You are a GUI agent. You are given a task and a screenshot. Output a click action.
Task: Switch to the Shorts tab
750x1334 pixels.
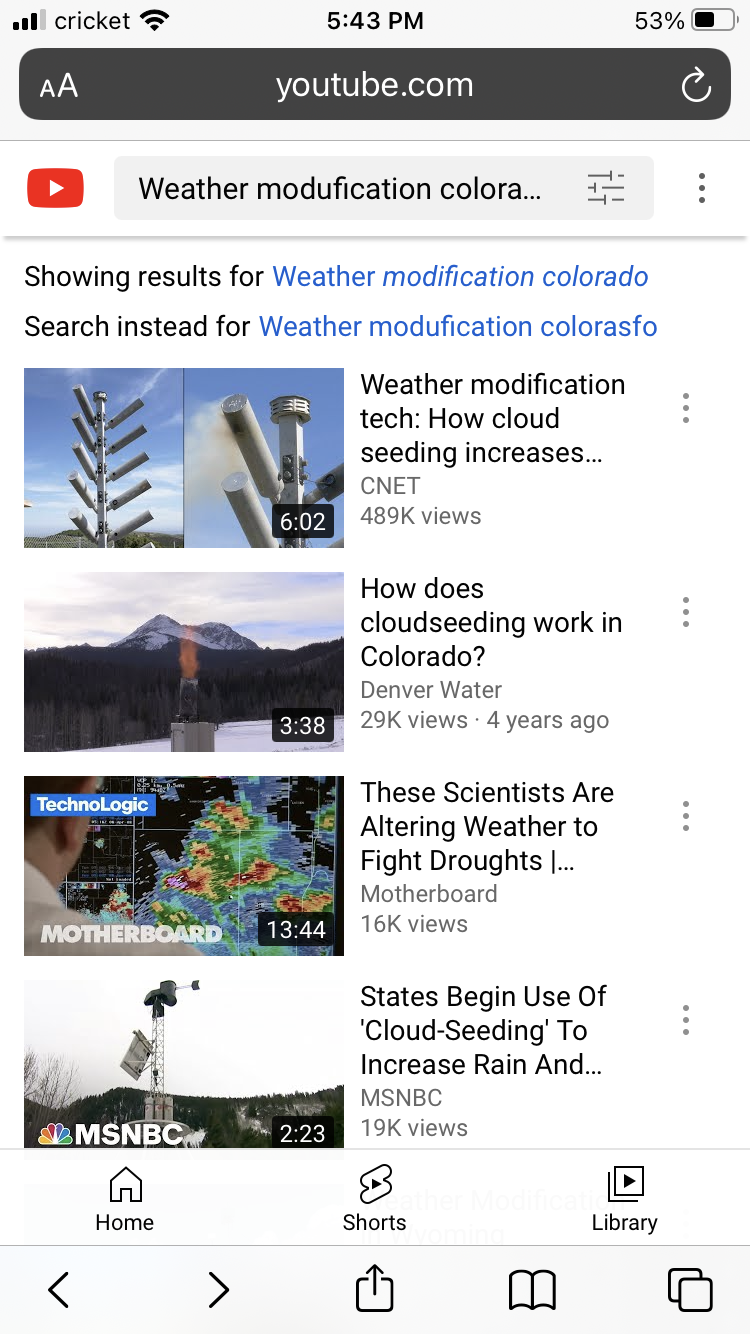pos(375,1198)
